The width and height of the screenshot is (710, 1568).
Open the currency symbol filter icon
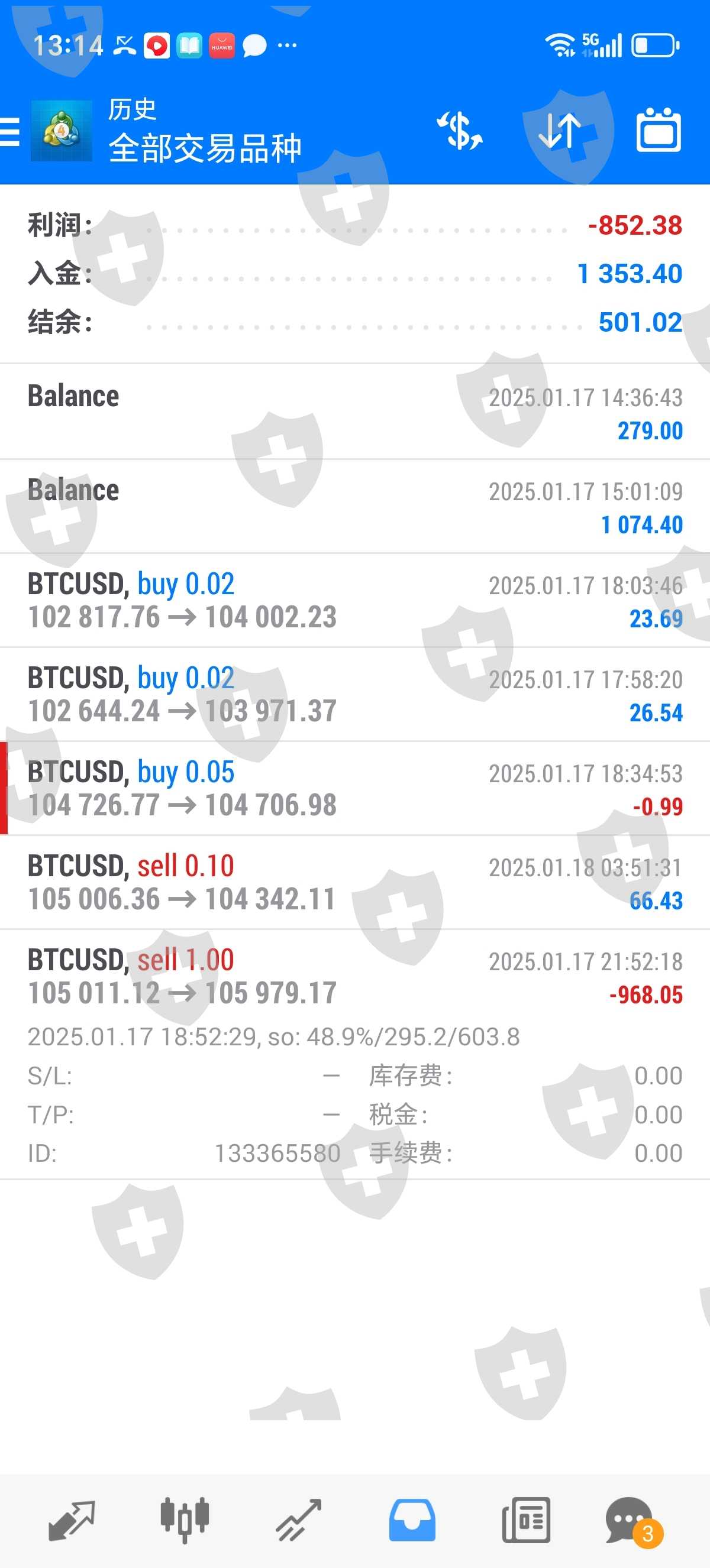click(x=460, y=131)
